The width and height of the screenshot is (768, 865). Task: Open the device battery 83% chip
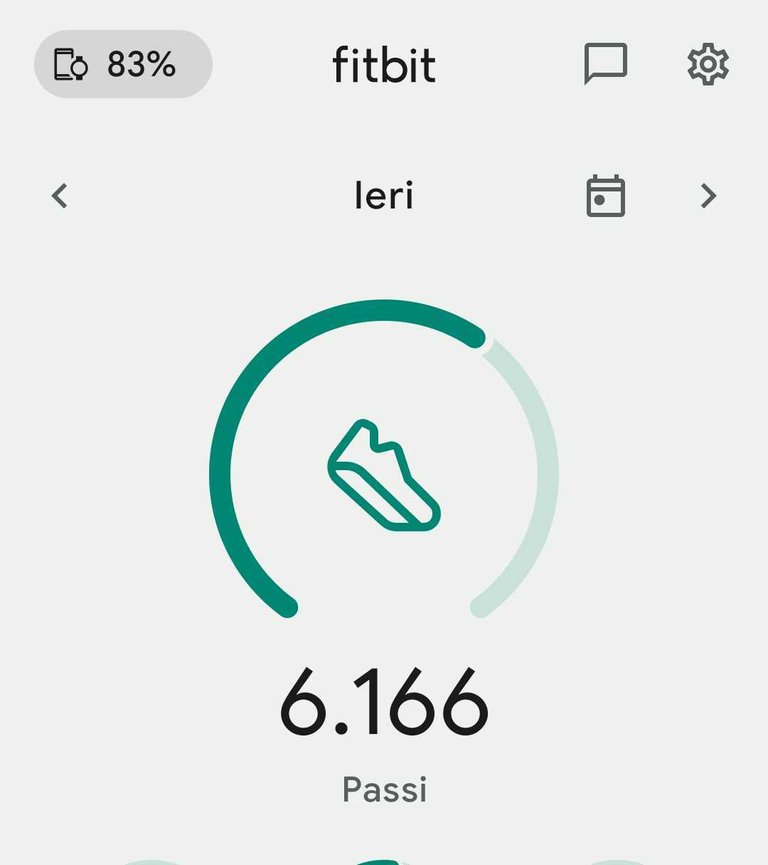pyautogui.click(x=123, y=65)
